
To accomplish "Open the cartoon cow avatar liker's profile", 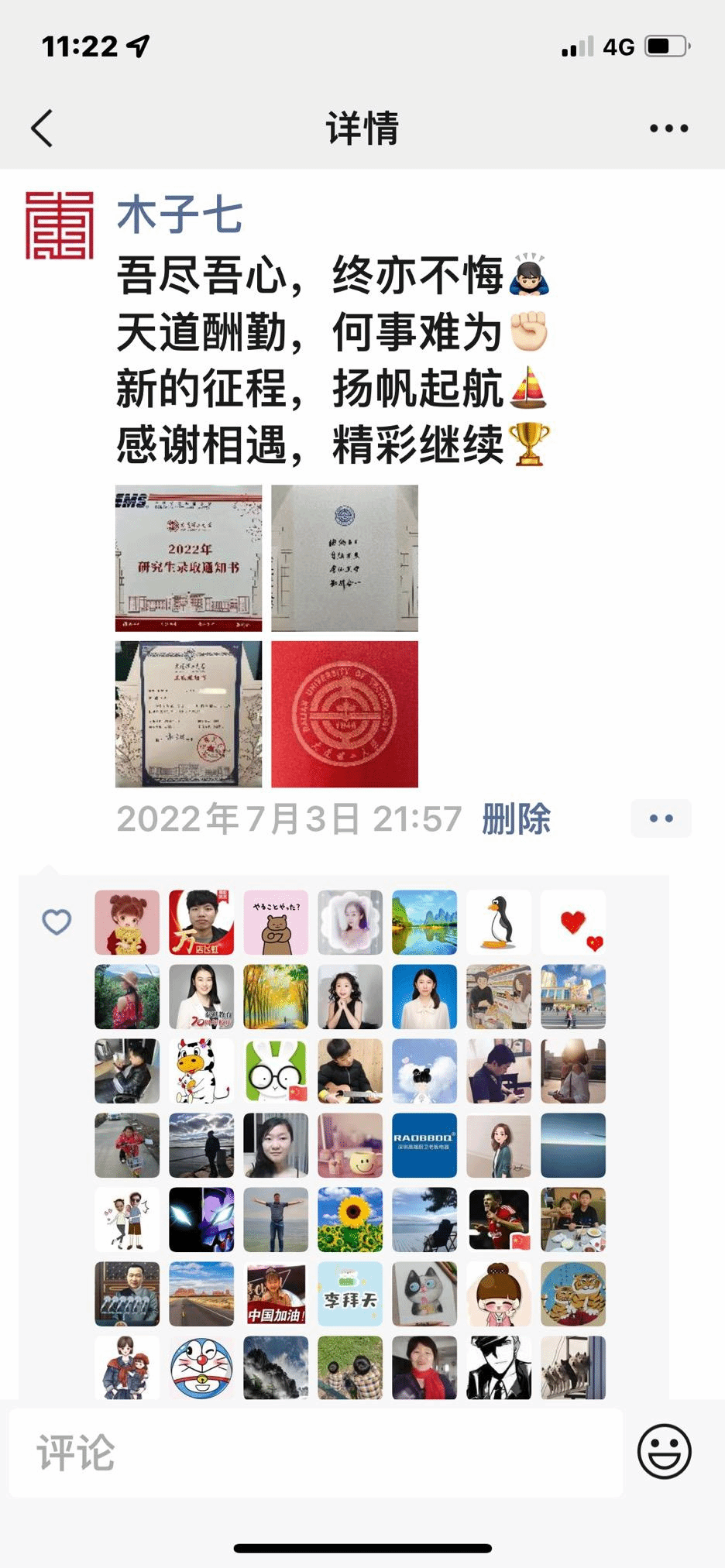I will (201, 1071).
